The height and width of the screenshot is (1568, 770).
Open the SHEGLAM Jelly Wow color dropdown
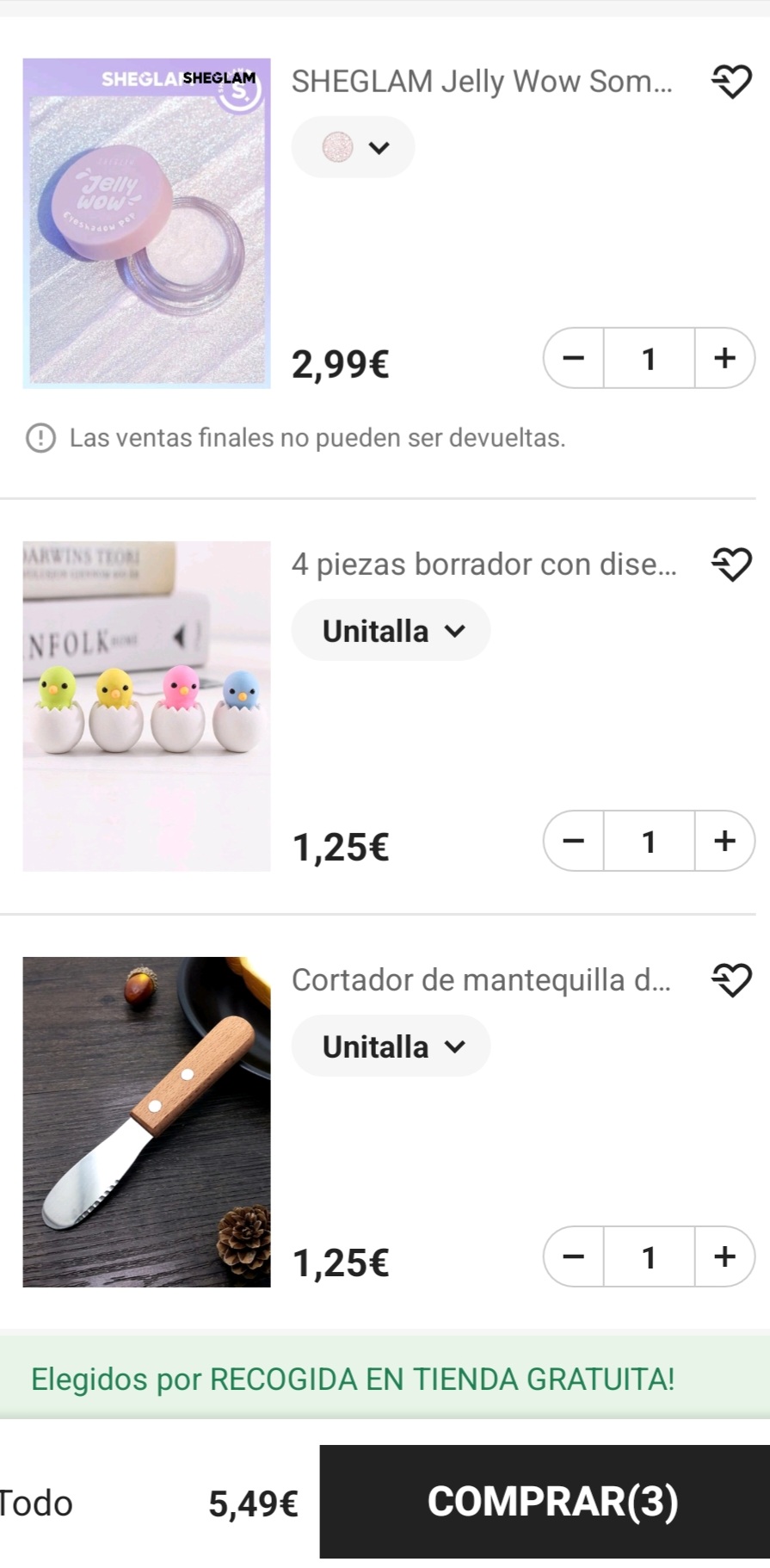[x=353, y=147]
